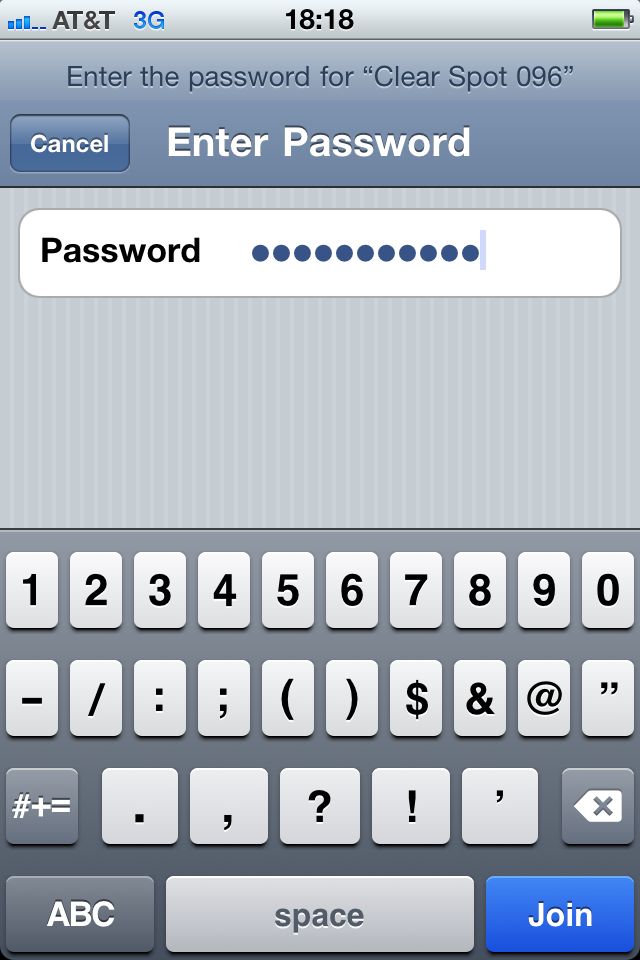Switch keyboard to ABC letters
The image size is (640, 960).
[x=81, y=914]
